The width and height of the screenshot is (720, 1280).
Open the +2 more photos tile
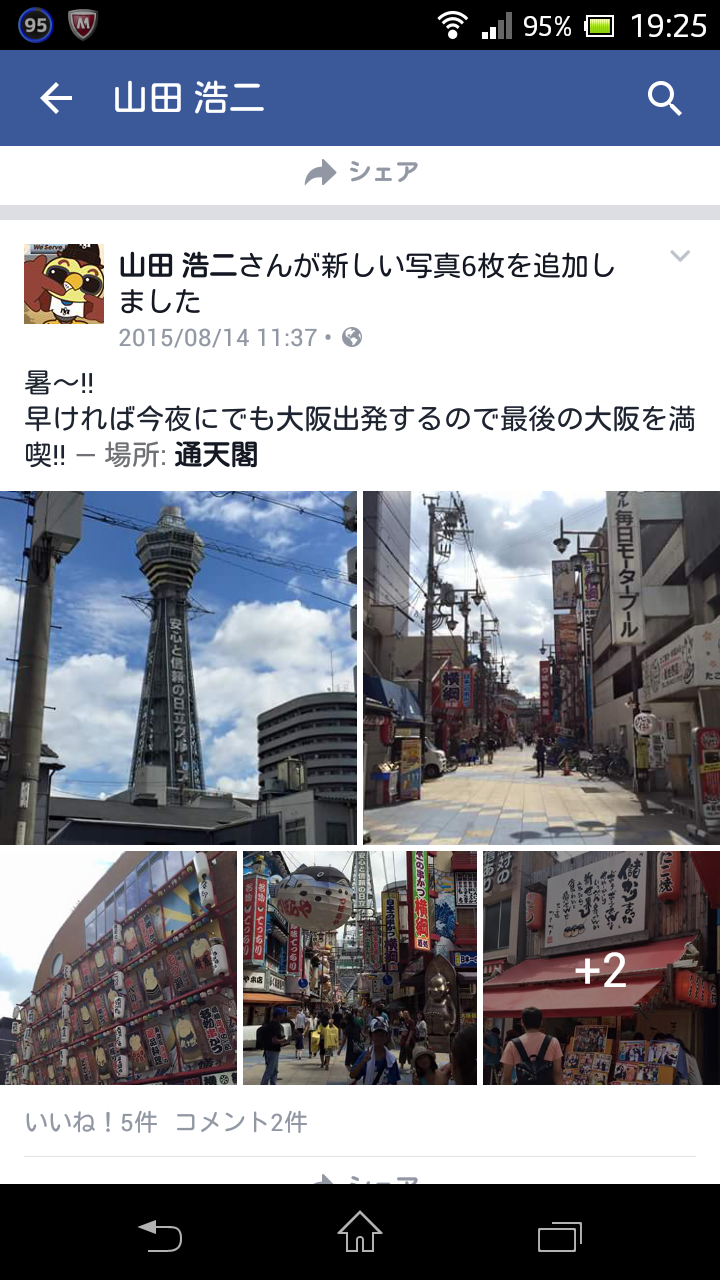coord(601,967)
